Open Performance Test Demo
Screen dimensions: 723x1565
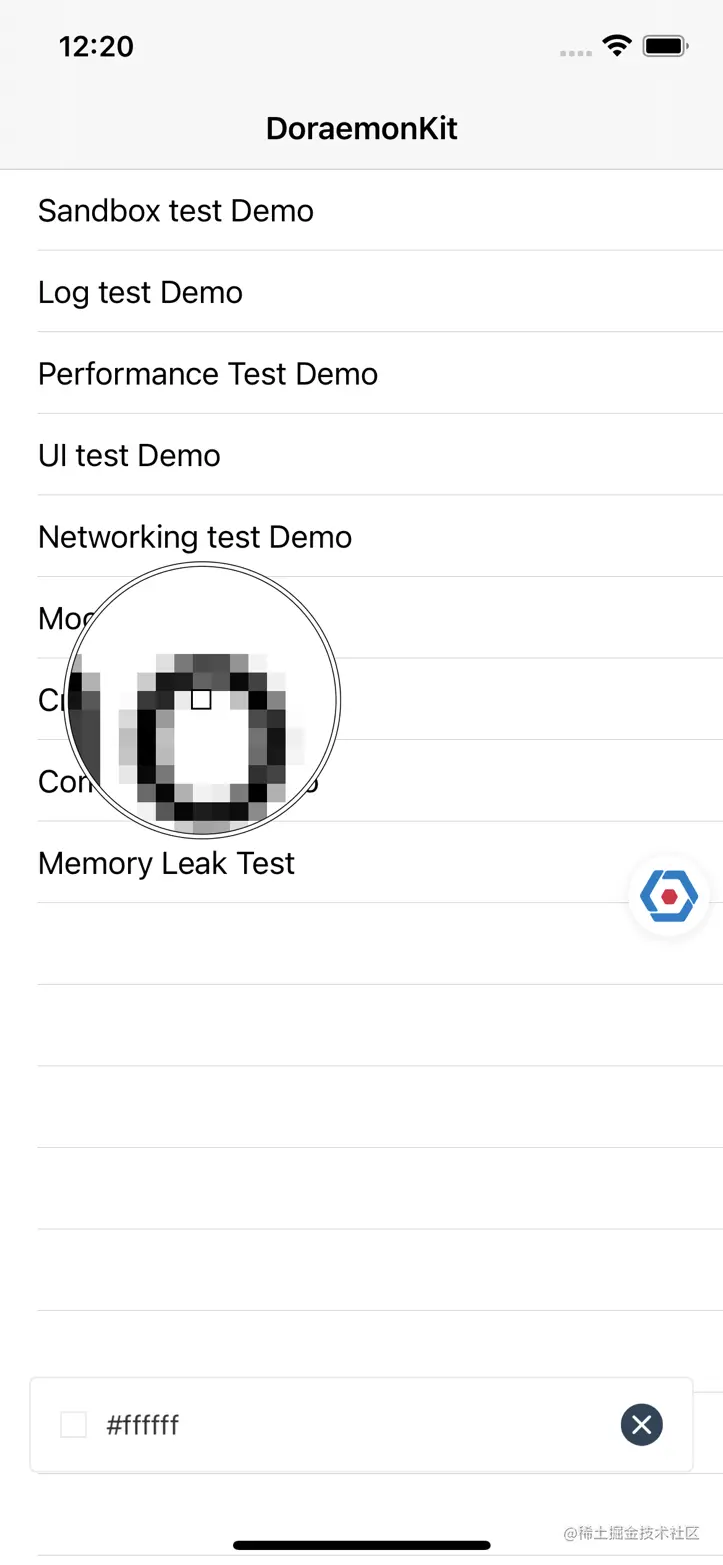point(208,374)
